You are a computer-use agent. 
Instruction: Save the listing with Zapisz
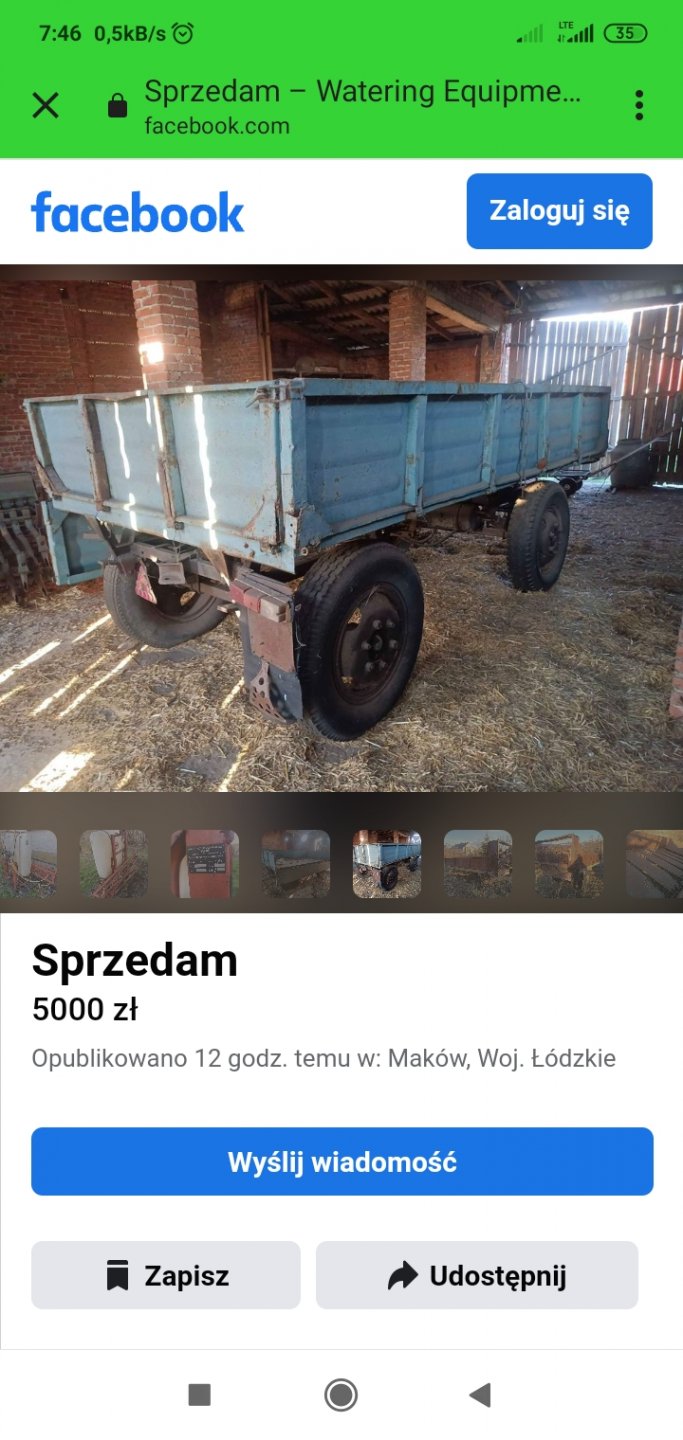166,1275
